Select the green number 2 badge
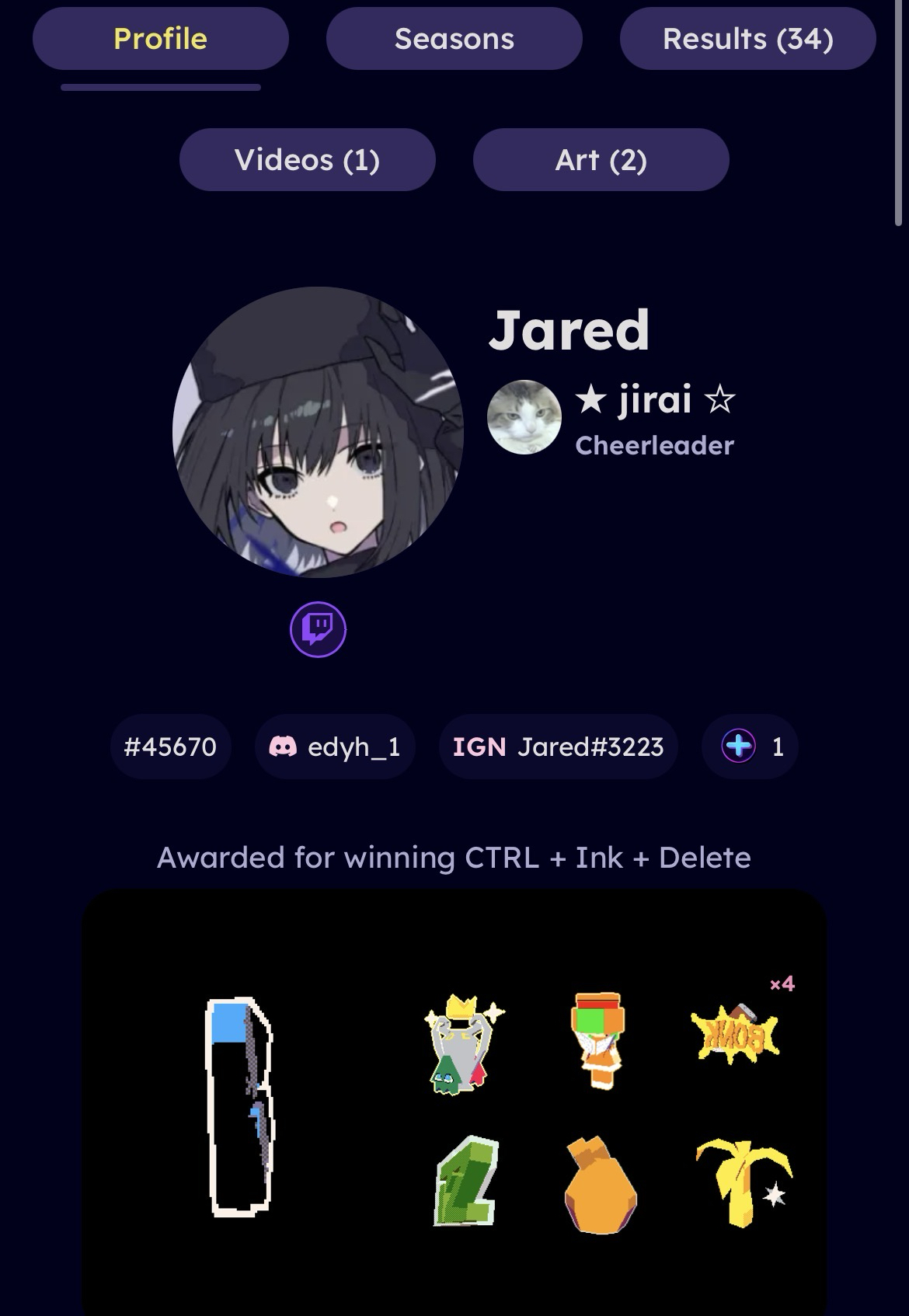Screen dimensions: 909x1316 coord(465,1182)
